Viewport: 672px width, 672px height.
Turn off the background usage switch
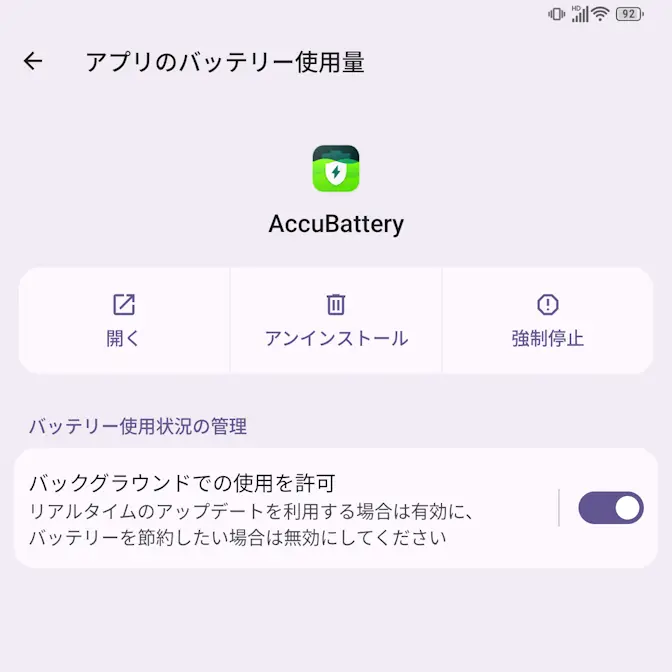pyautogui.click(x=610, y=508)
